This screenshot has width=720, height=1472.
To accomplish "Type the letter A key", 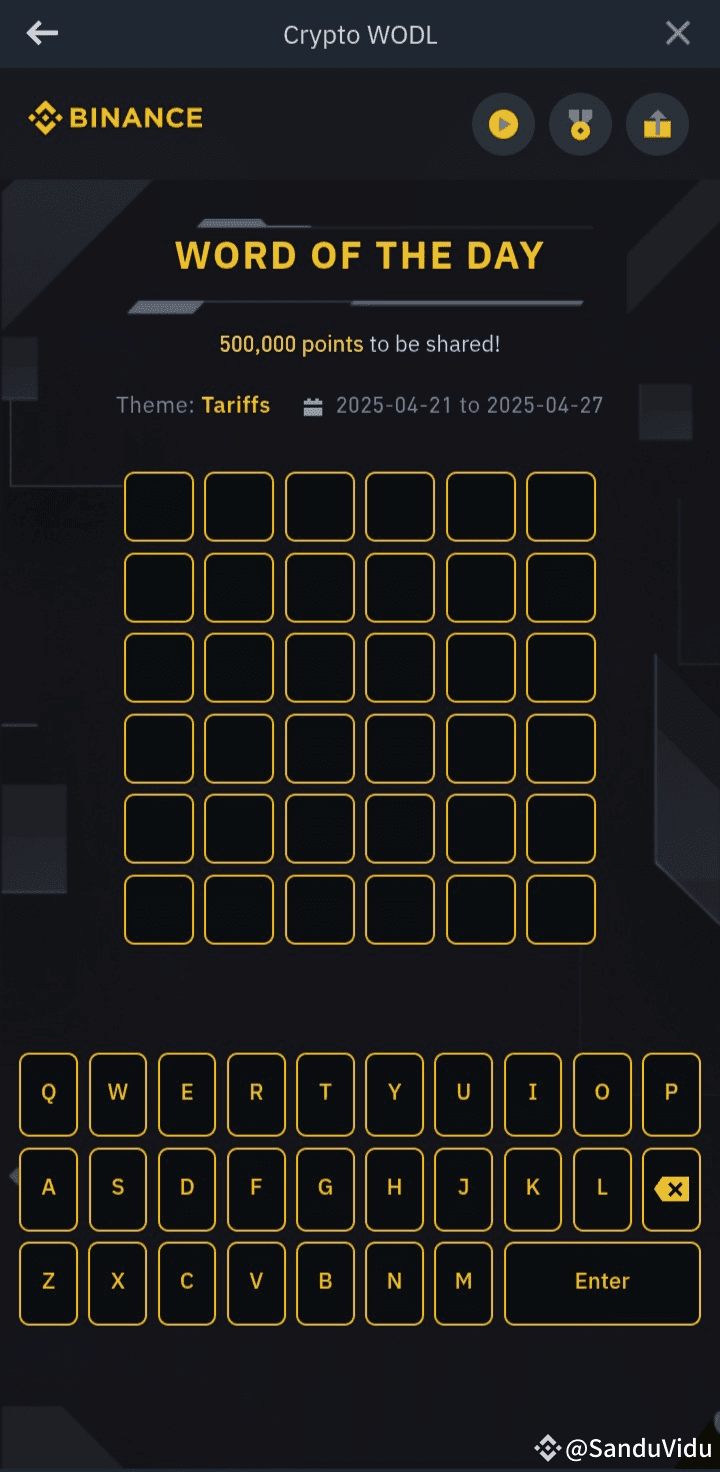I will pyautogui.click(x=48, y=1188).
